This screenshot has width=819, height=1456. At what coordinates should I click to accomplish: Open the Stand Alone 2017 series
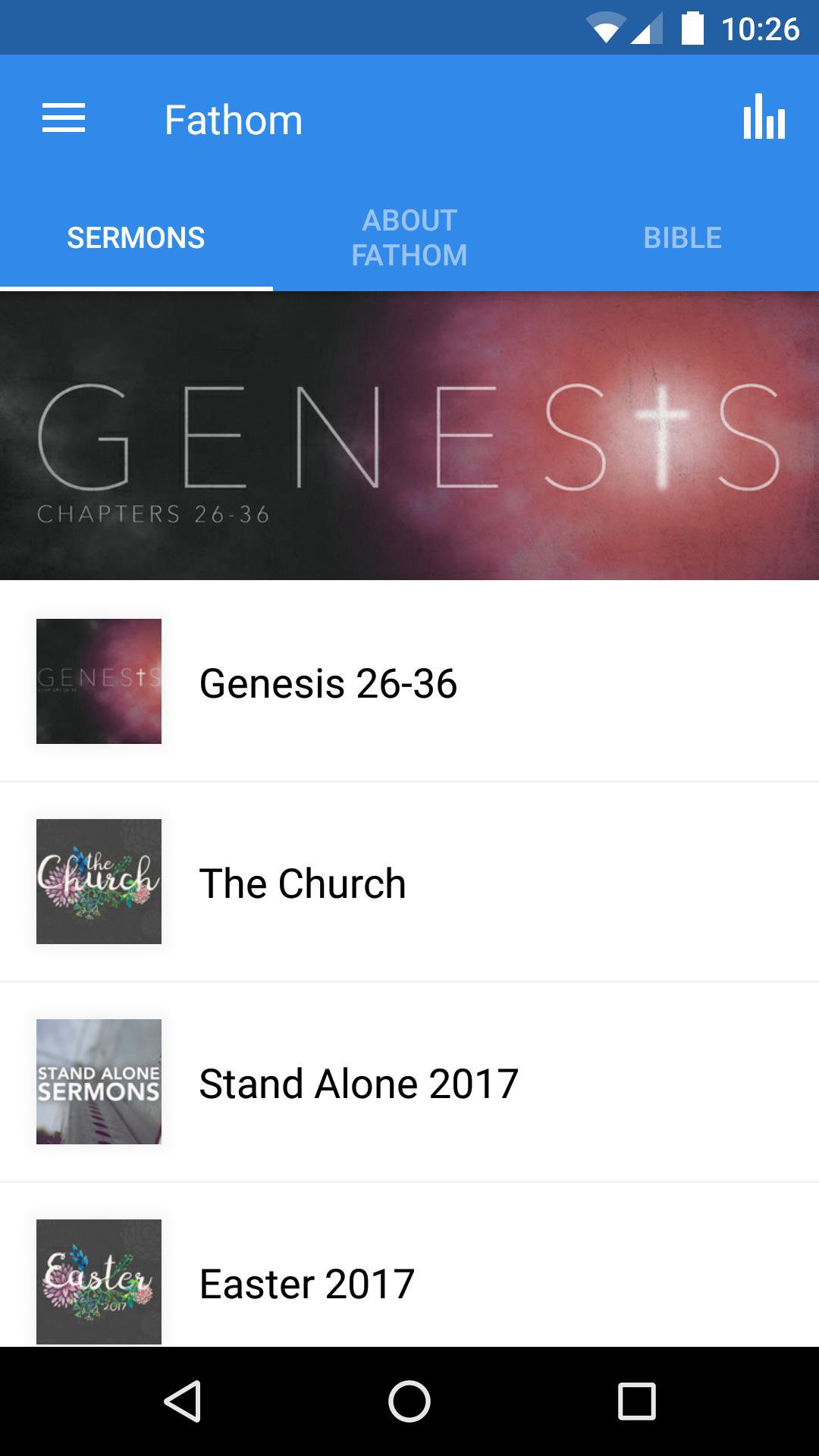pos(356,1082)
